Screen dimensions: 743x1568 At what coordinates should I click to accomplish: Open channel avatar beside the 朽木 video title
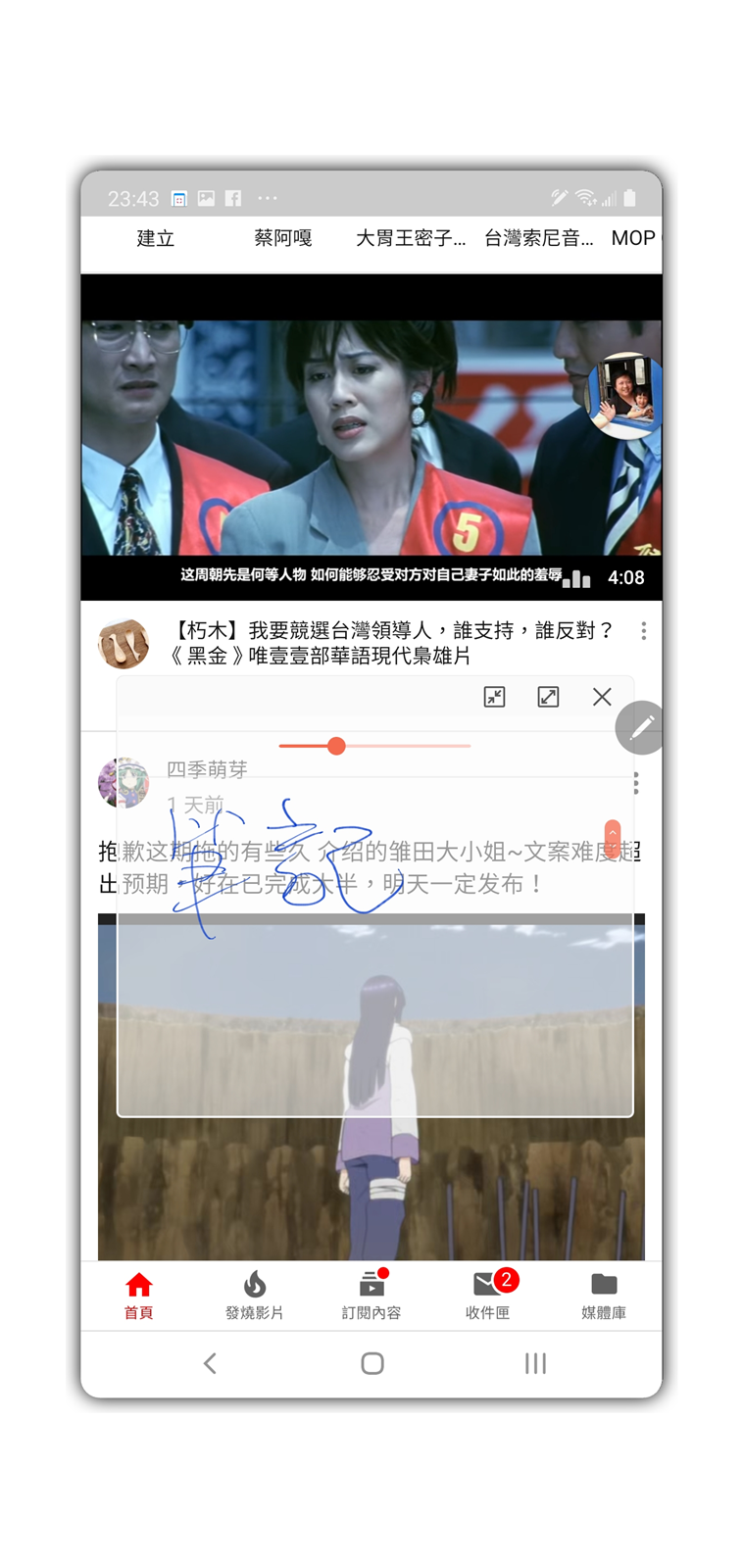tap(124, 644)
